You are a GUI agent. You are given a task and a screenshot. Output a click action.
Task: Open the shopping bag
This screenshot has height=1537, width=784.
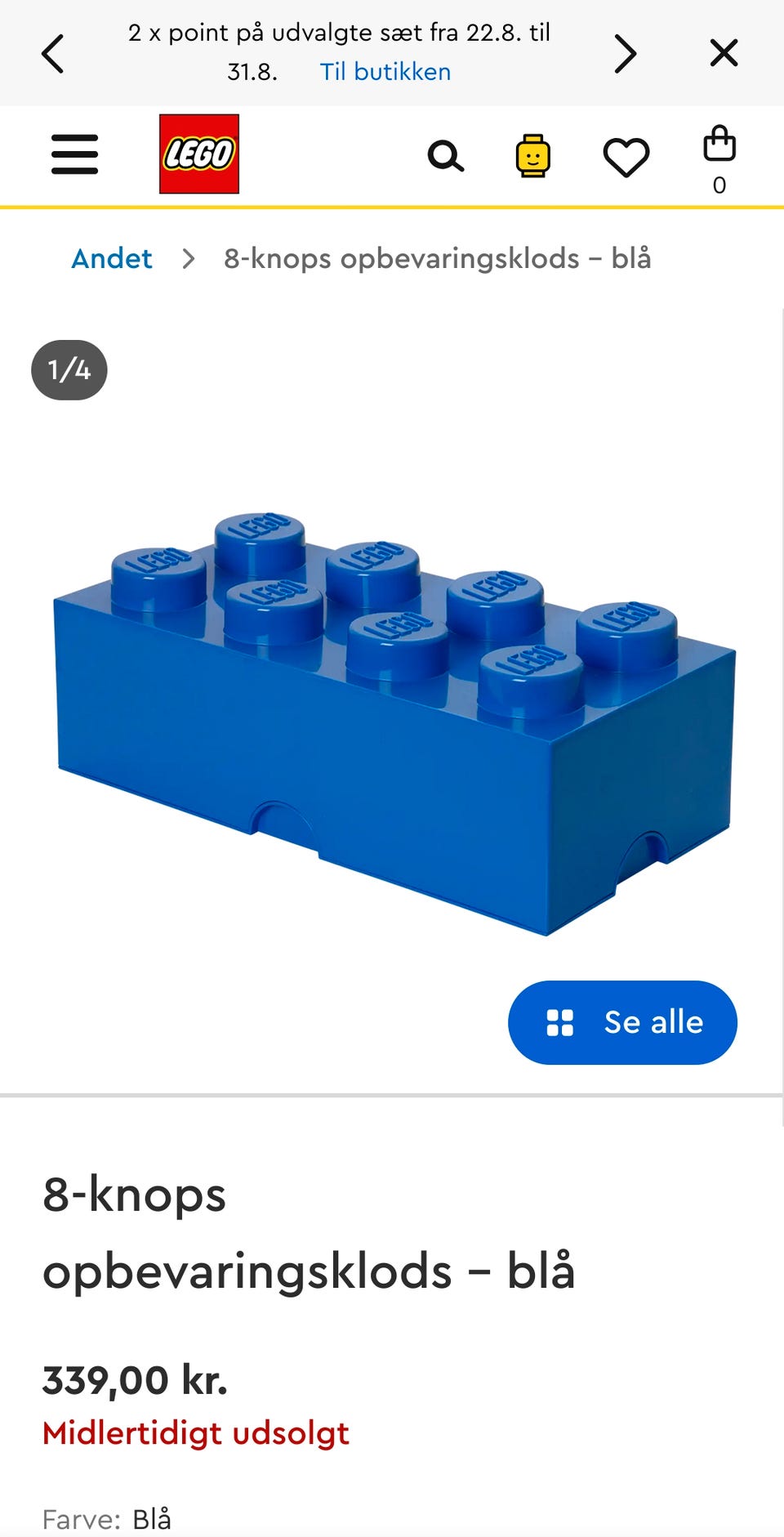[719, 159]
